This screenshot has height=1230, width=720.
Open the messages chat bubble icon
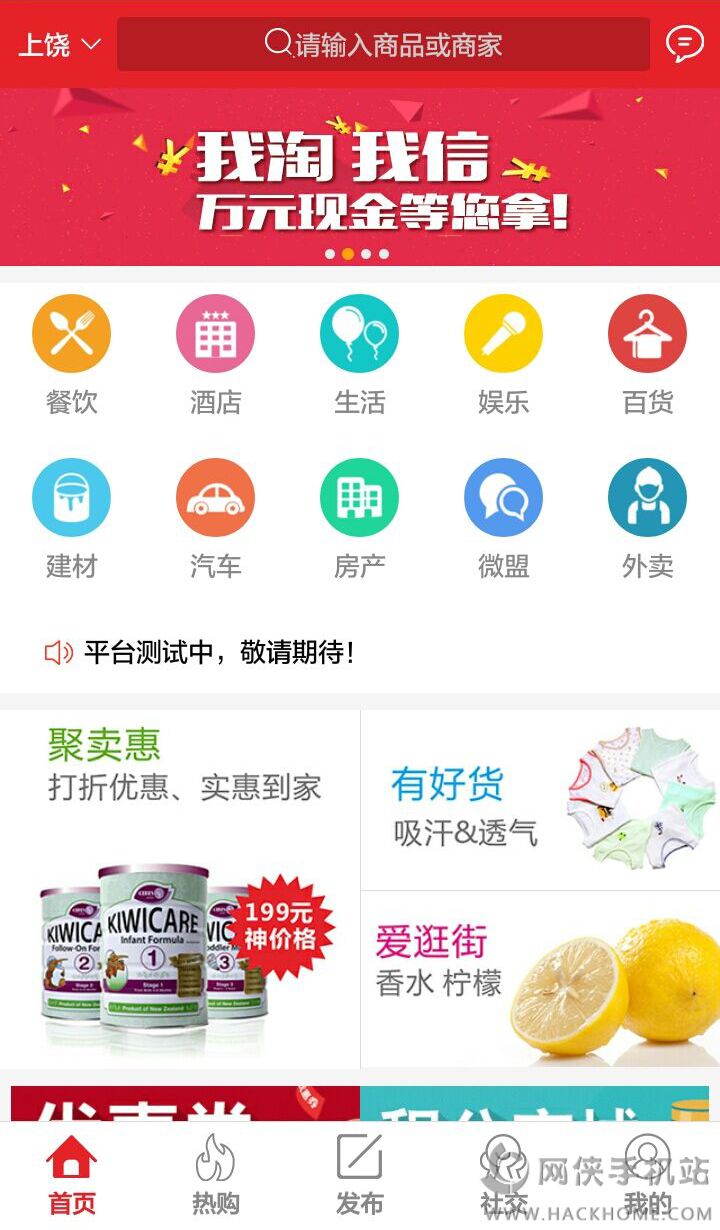[x=684, y=44]
